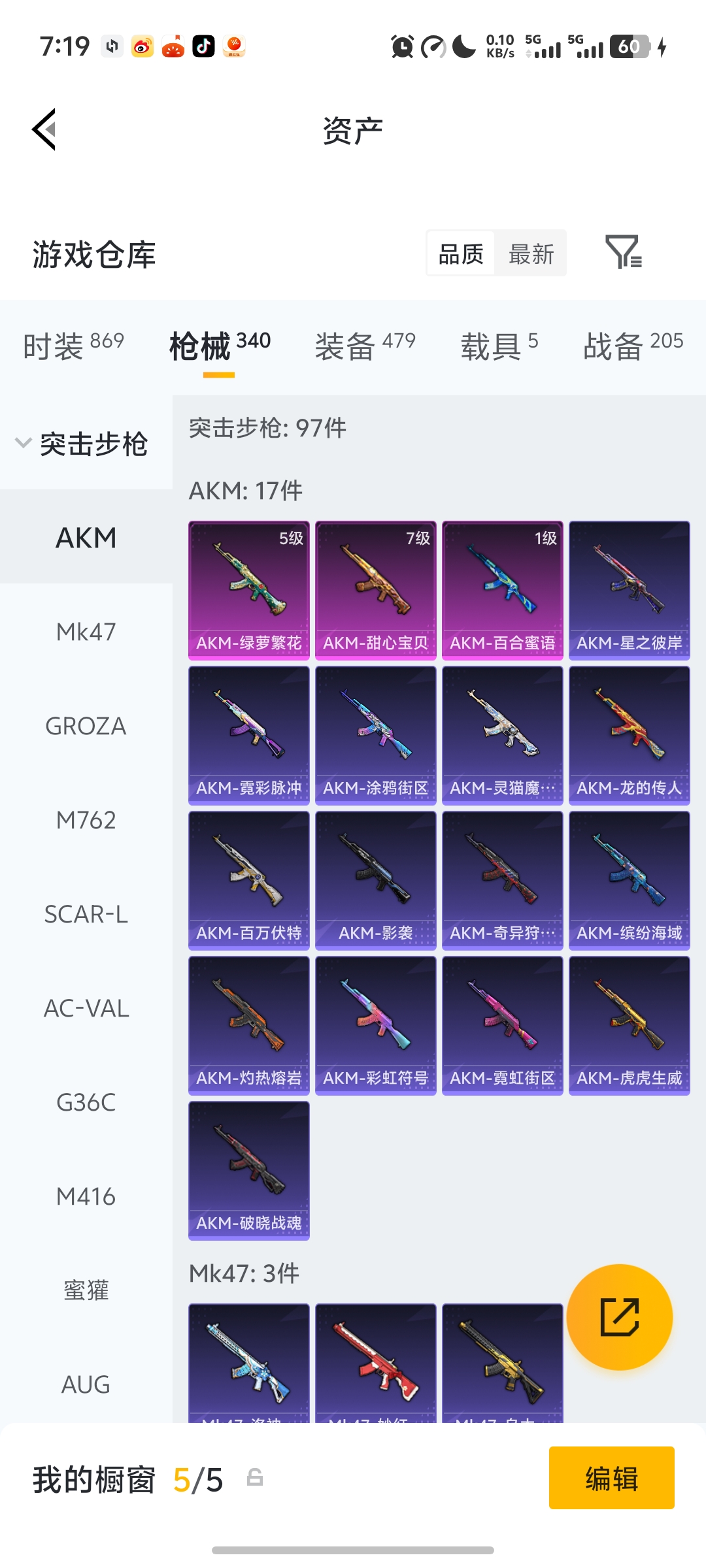Viewport: 706px width, 1568px height.
Task: Open the filter icon beside 最新
Action: pyautogui.click(x=623, y=252)
